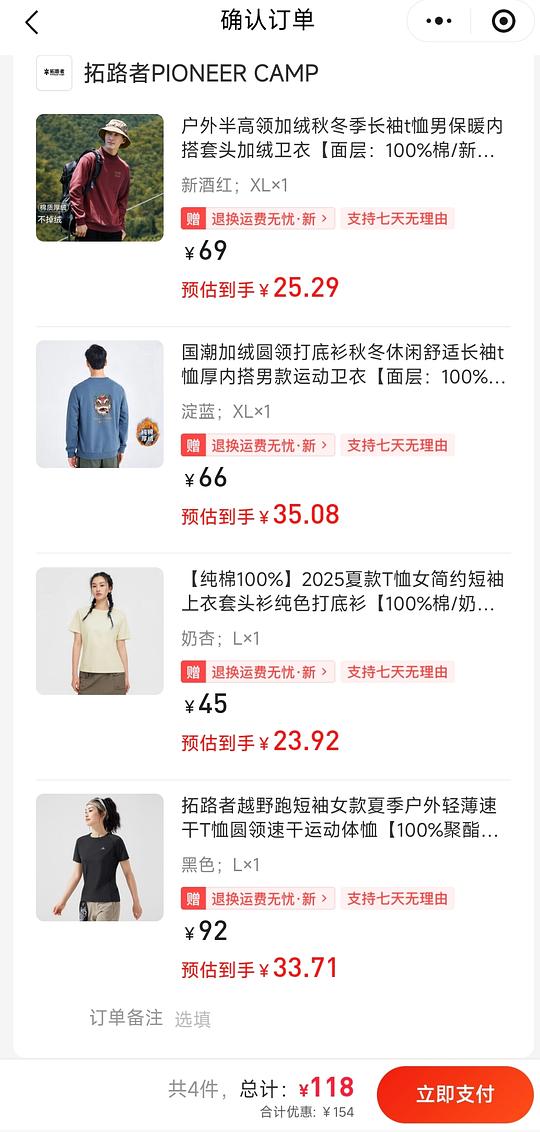Pay now with 立即支付
540x1132 pixels.
pos(455,1094)
